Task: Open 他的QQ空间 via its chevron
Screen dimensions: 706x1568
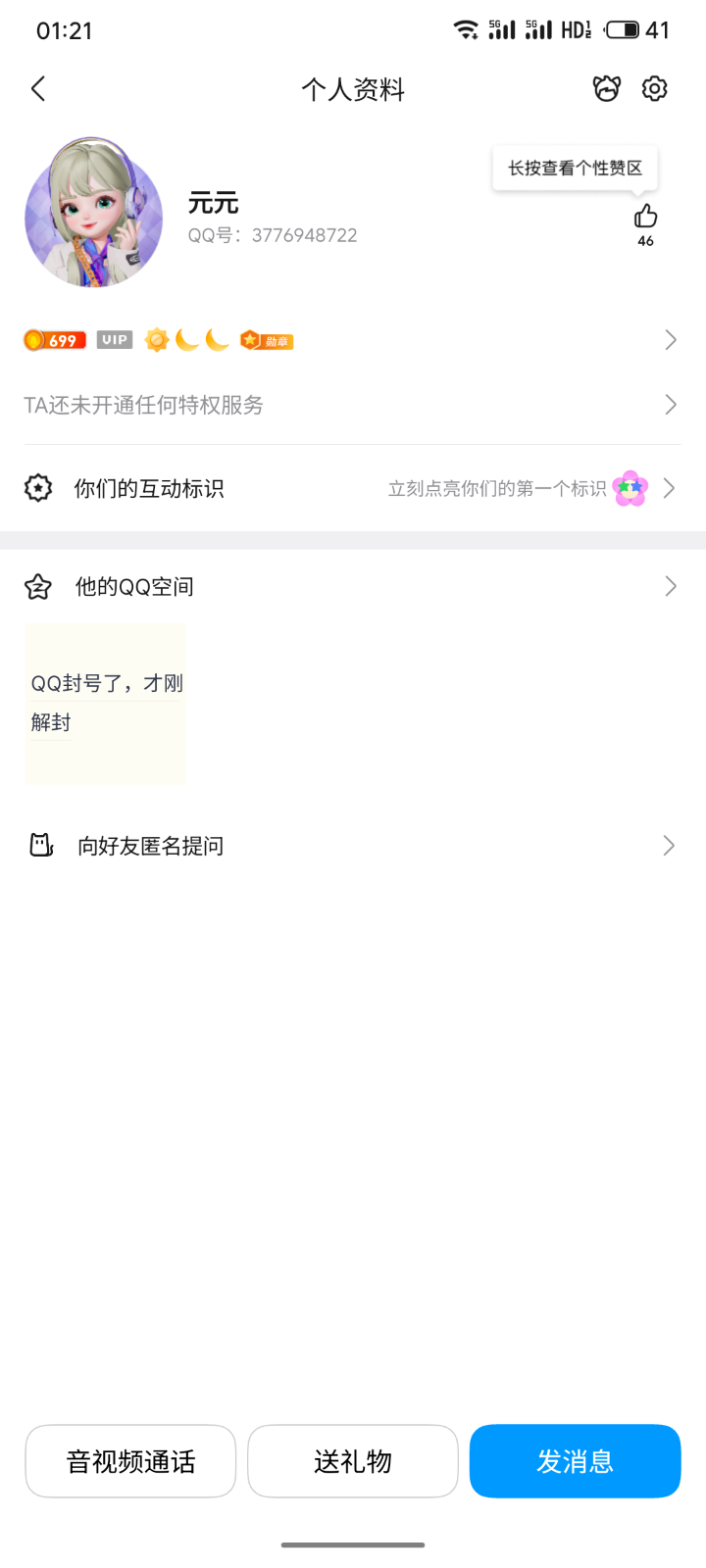Action: coord(671,586)
